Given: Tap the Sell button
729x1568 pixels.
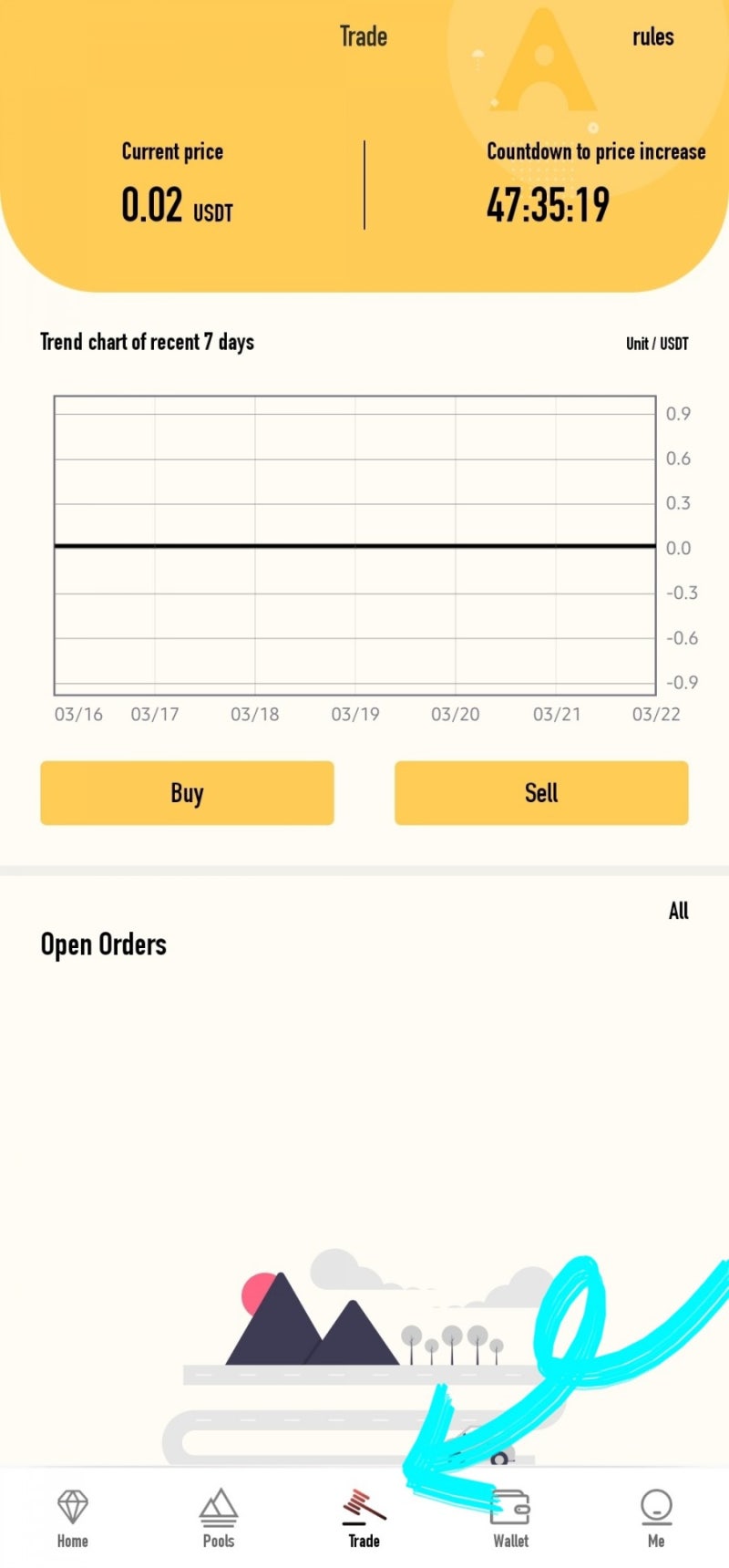Looking at the screenshot, I should point(541,793).
